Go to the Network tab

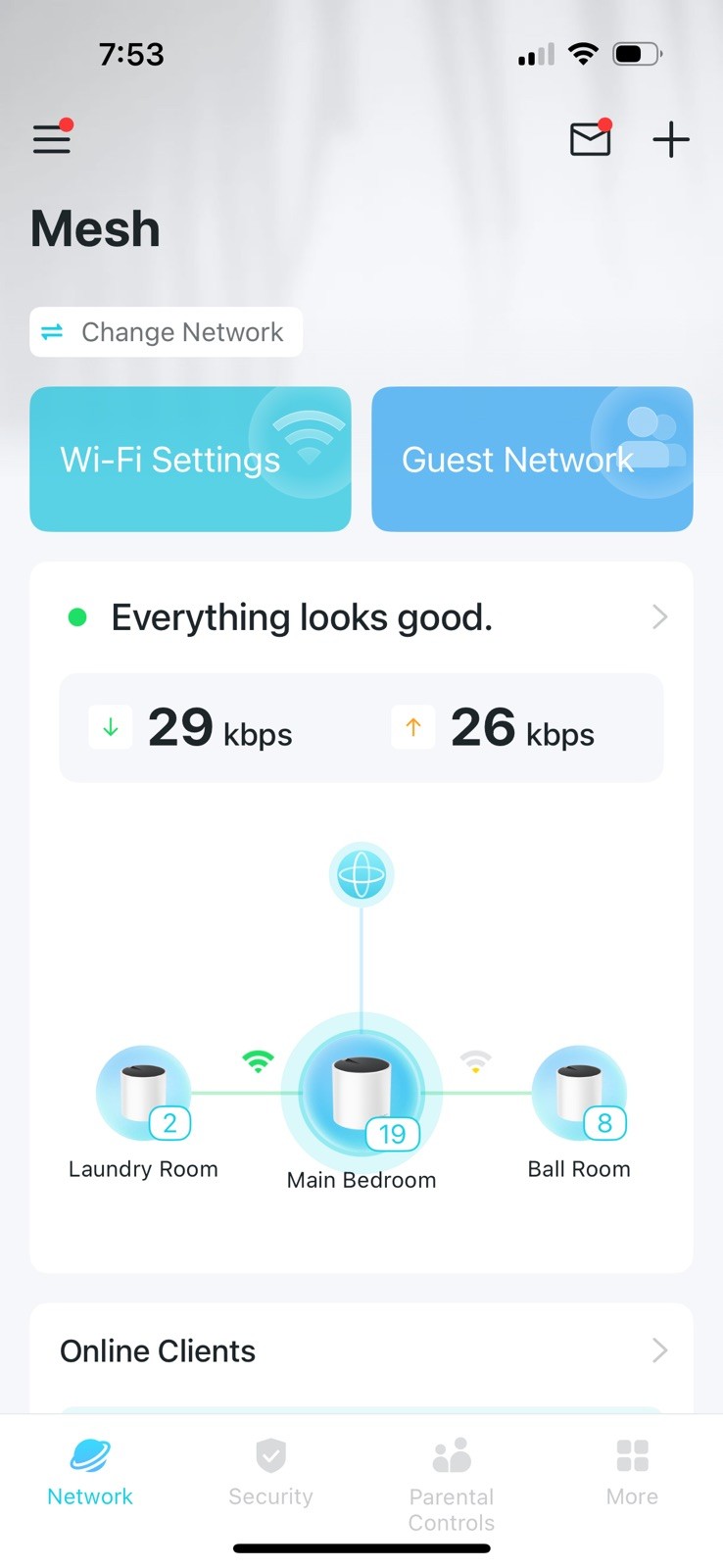click(x=90, y=1472)
